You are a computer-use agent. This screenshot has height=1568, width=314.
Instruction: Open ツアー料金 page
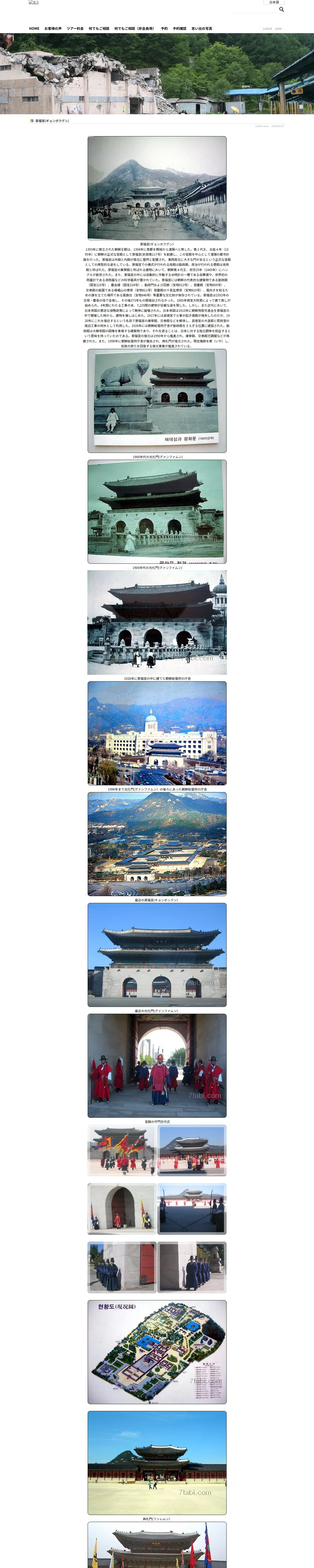[x=75, y=28]
